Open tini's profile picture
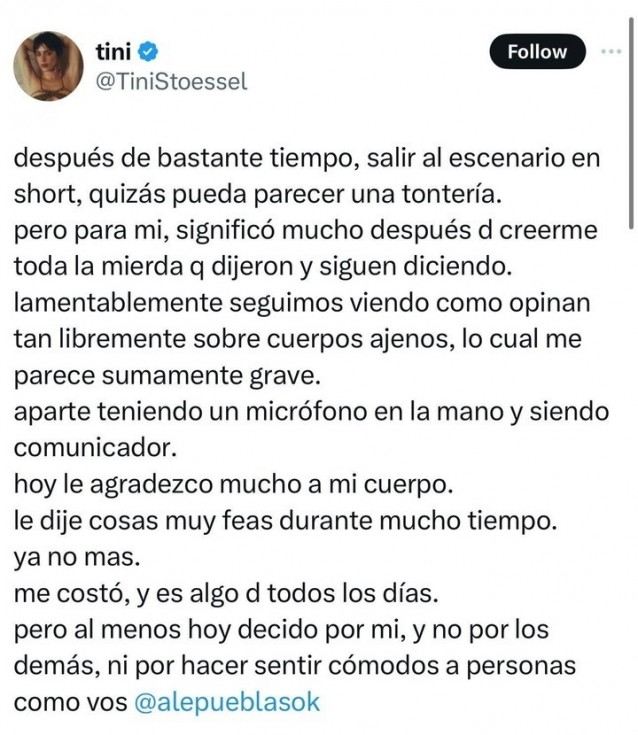The image size is (638, 735). tap(48, 66)
